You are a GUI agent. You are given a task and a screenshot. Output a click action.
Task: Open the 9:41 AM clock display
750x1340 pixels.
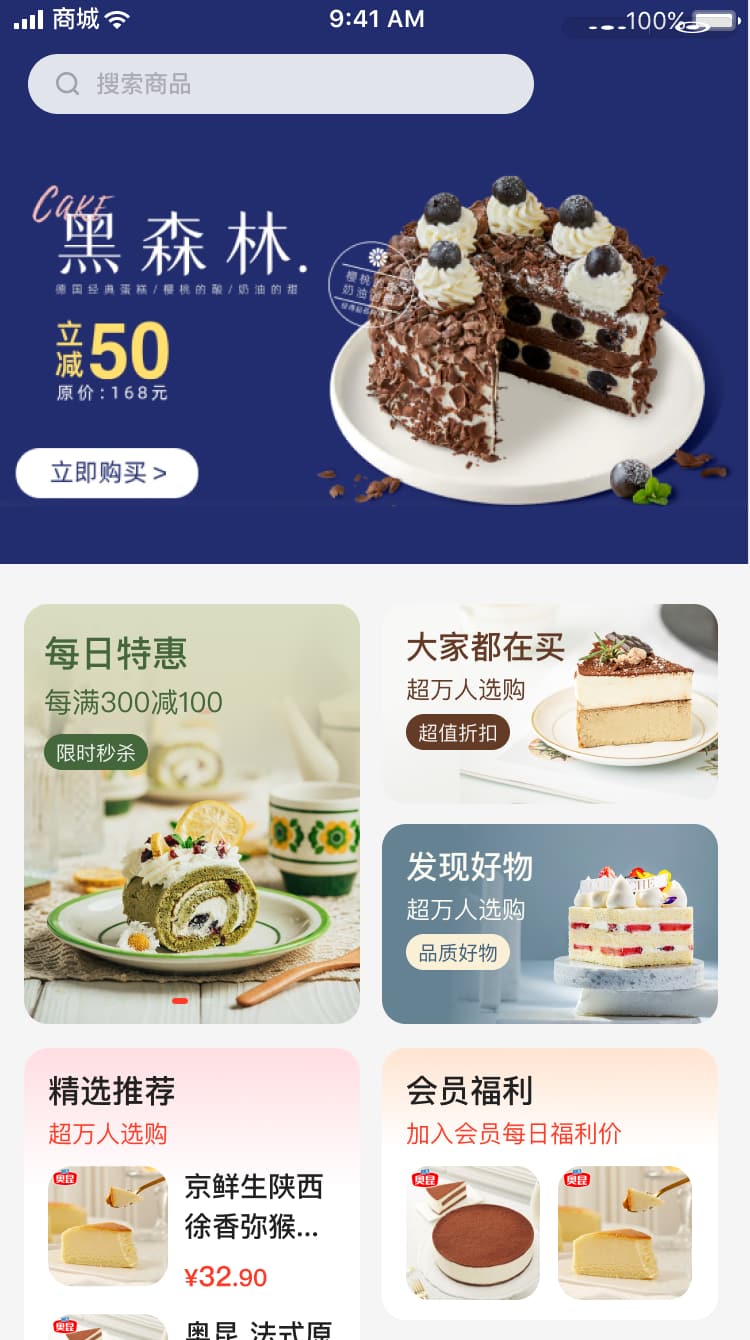(x=376, y=17)
